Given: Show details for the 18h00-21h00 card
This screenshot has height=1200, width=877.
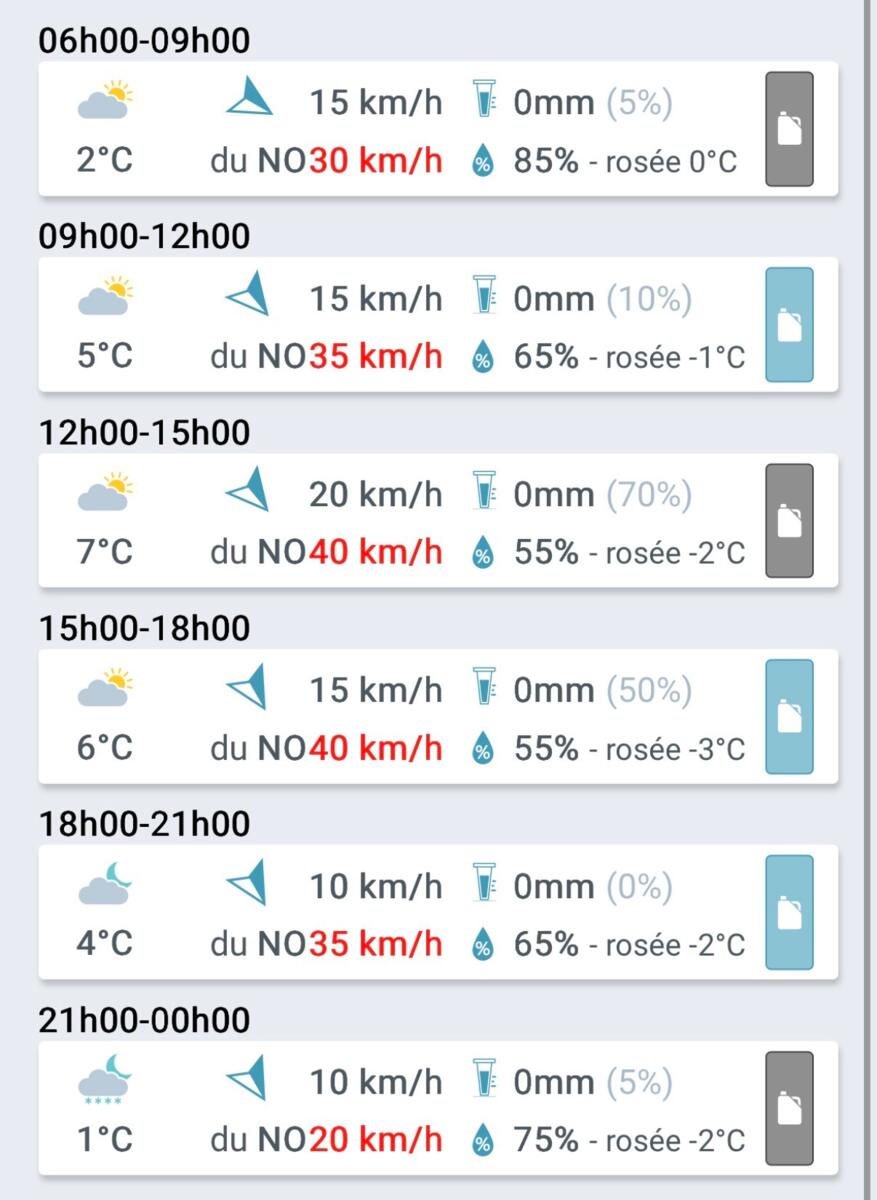Looking at the screenshot, I should (400, 914).
